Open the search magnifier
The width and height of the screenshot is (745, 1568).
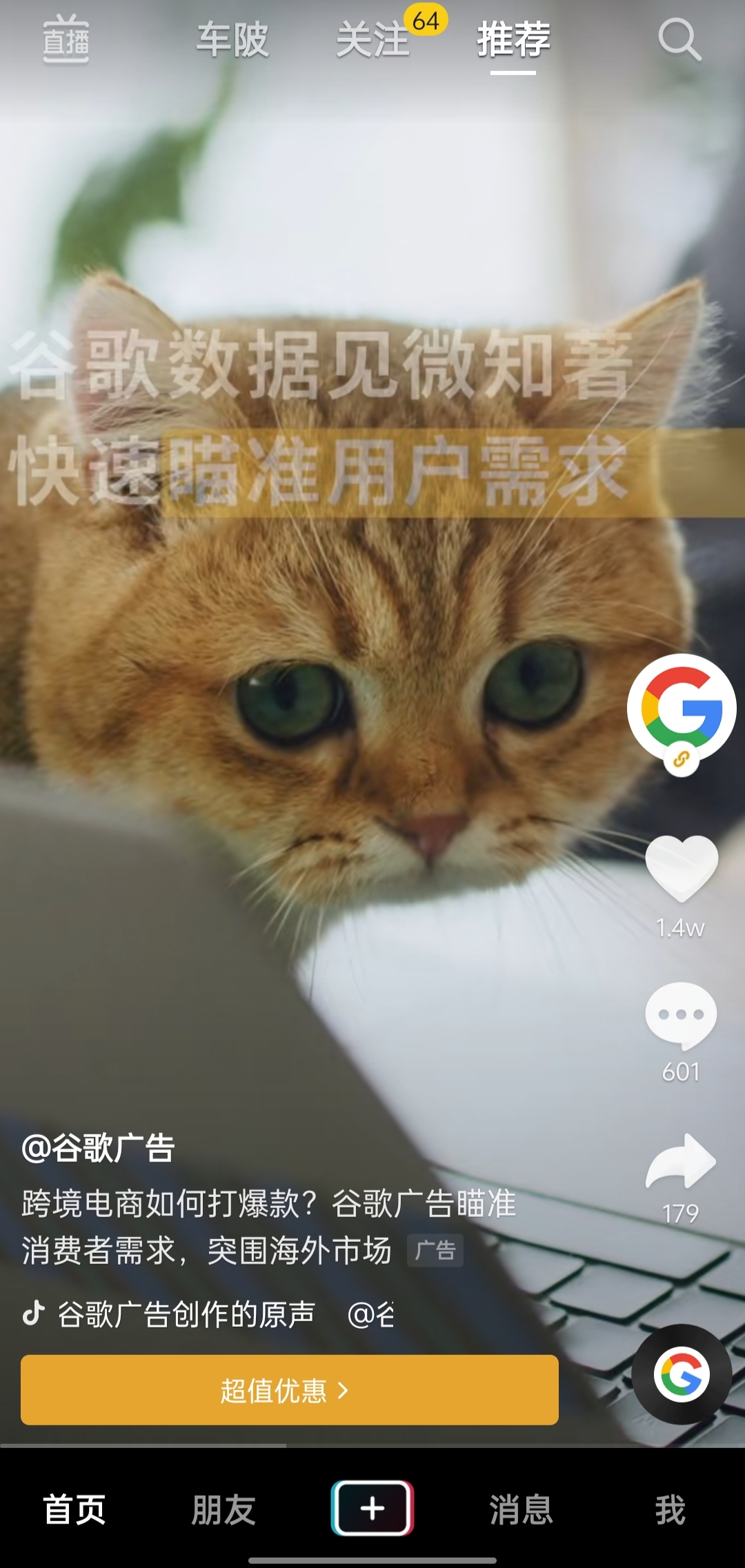679,39
